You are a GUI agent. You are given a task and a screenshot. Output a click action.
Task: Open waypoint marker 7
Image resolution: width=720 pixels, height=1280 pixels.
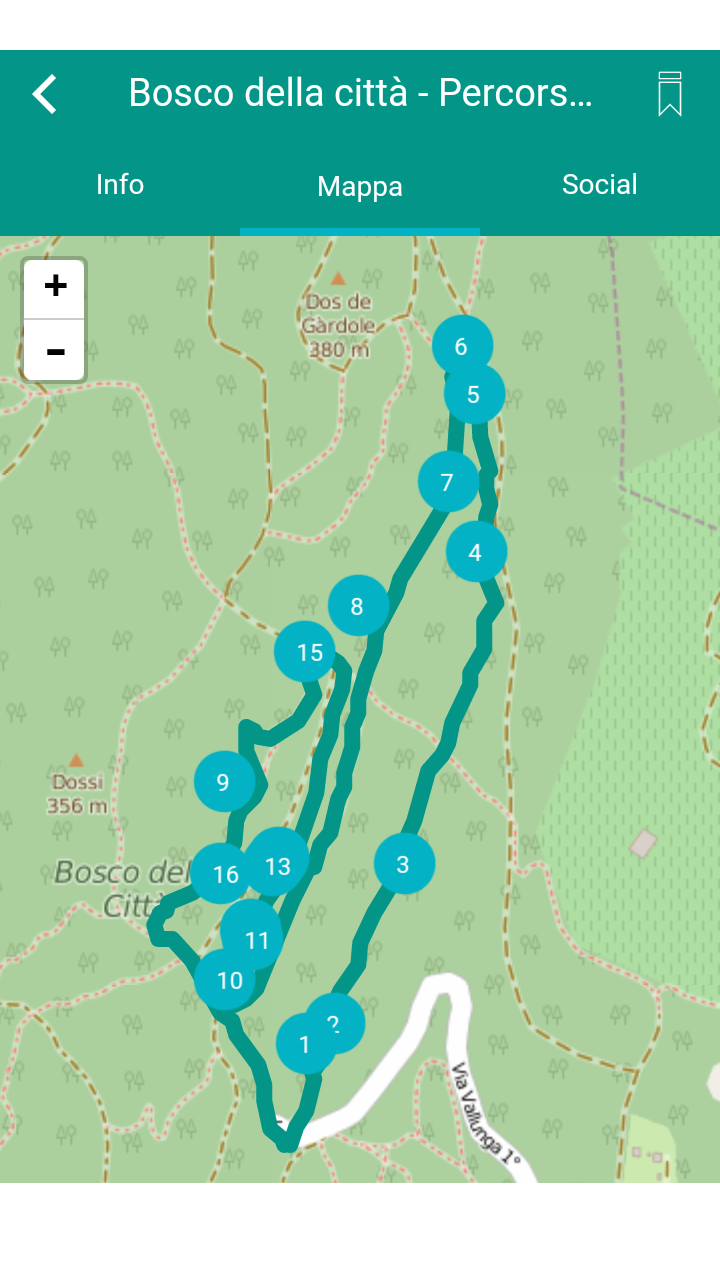click(x=448, y=482)
